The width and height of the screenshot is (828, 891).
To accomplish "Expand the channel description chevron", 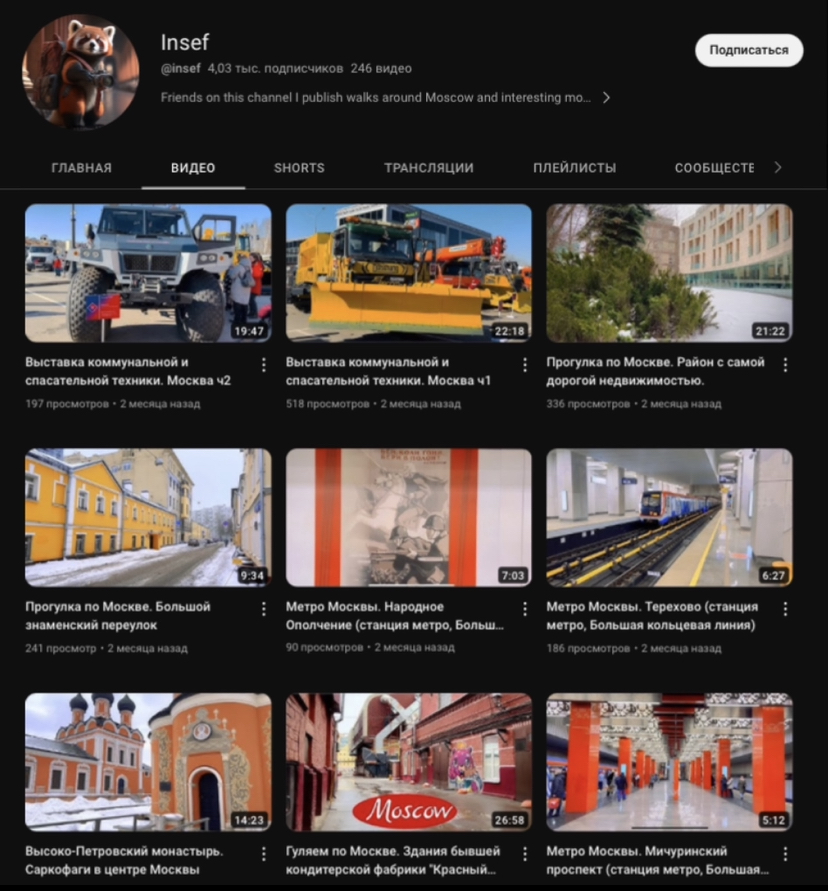I will point(606,98).
